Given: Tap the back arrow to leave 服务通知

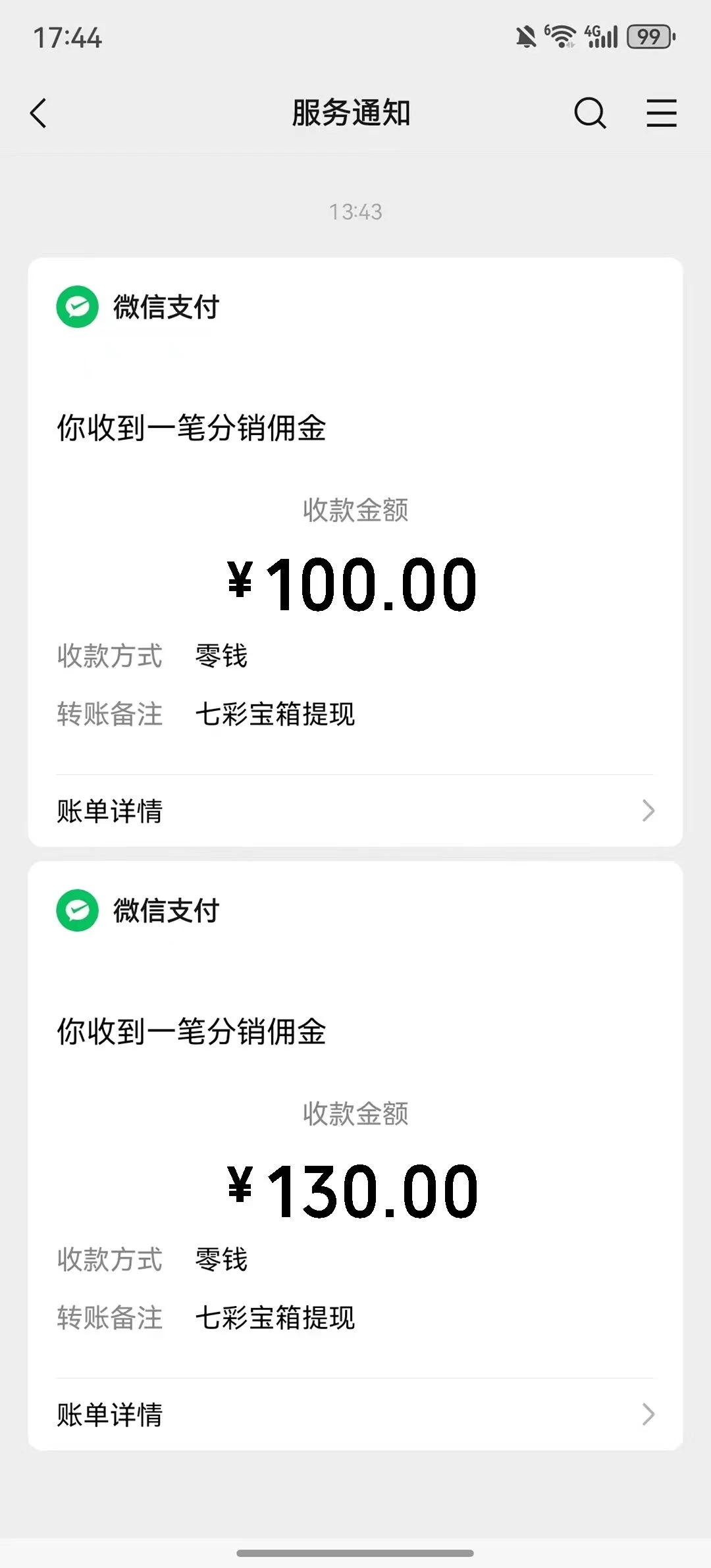Looking at the screenshot, I should click(38, 113).
